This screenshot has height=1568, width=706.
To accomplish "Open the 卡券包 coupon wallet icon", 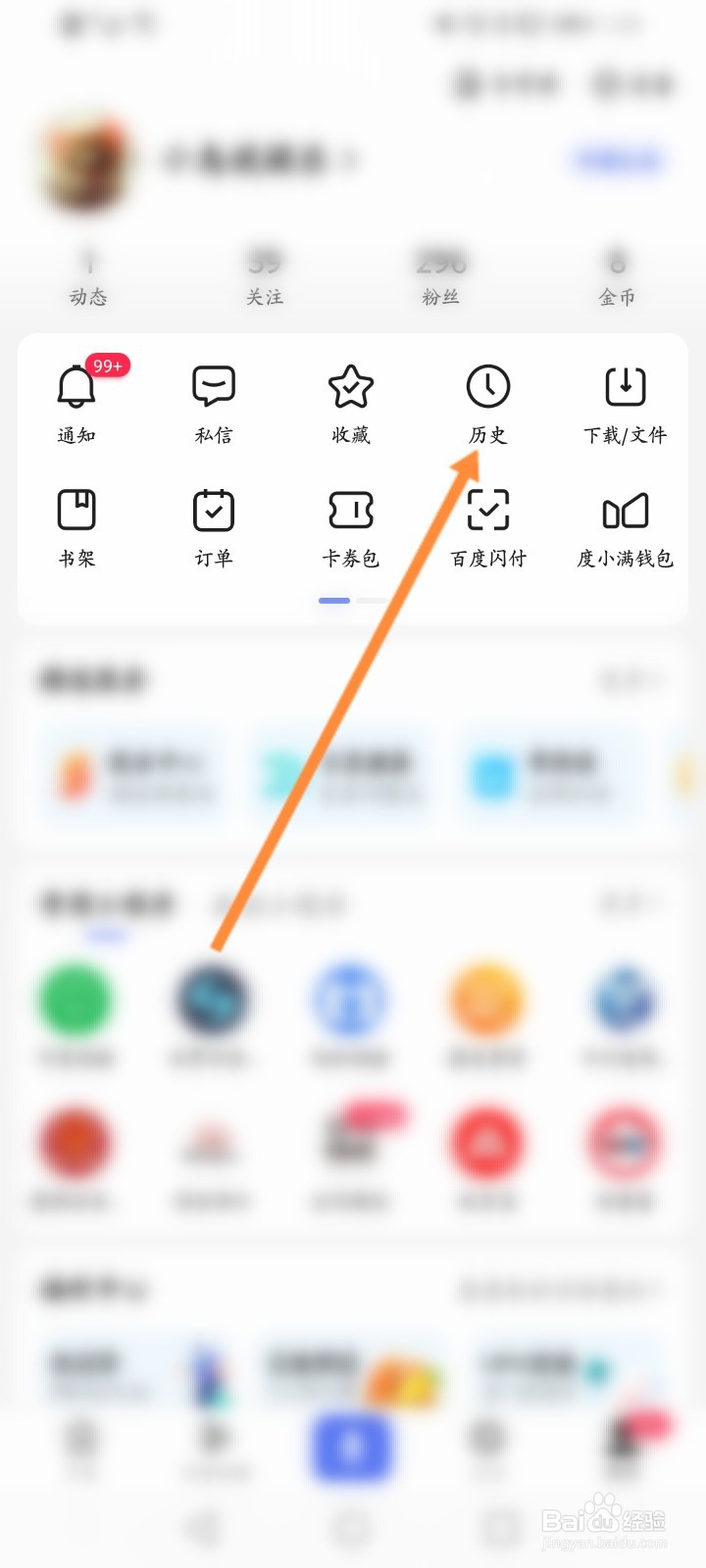I will coord(350,510).
